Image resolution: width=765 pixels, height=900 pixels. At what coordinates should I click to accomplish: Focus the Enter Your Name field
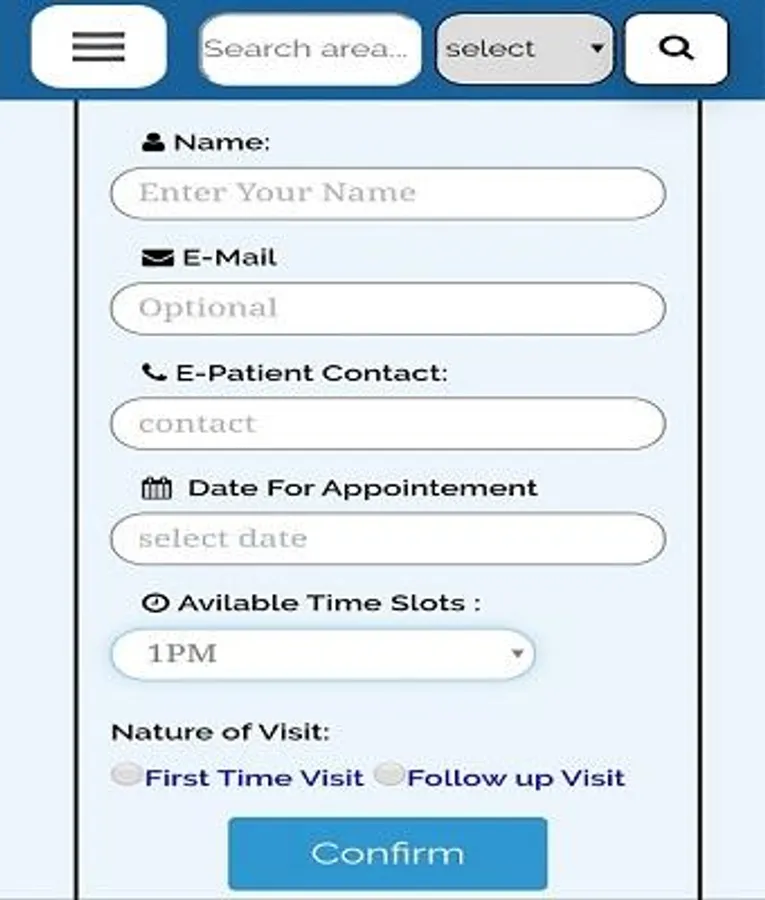387,193
